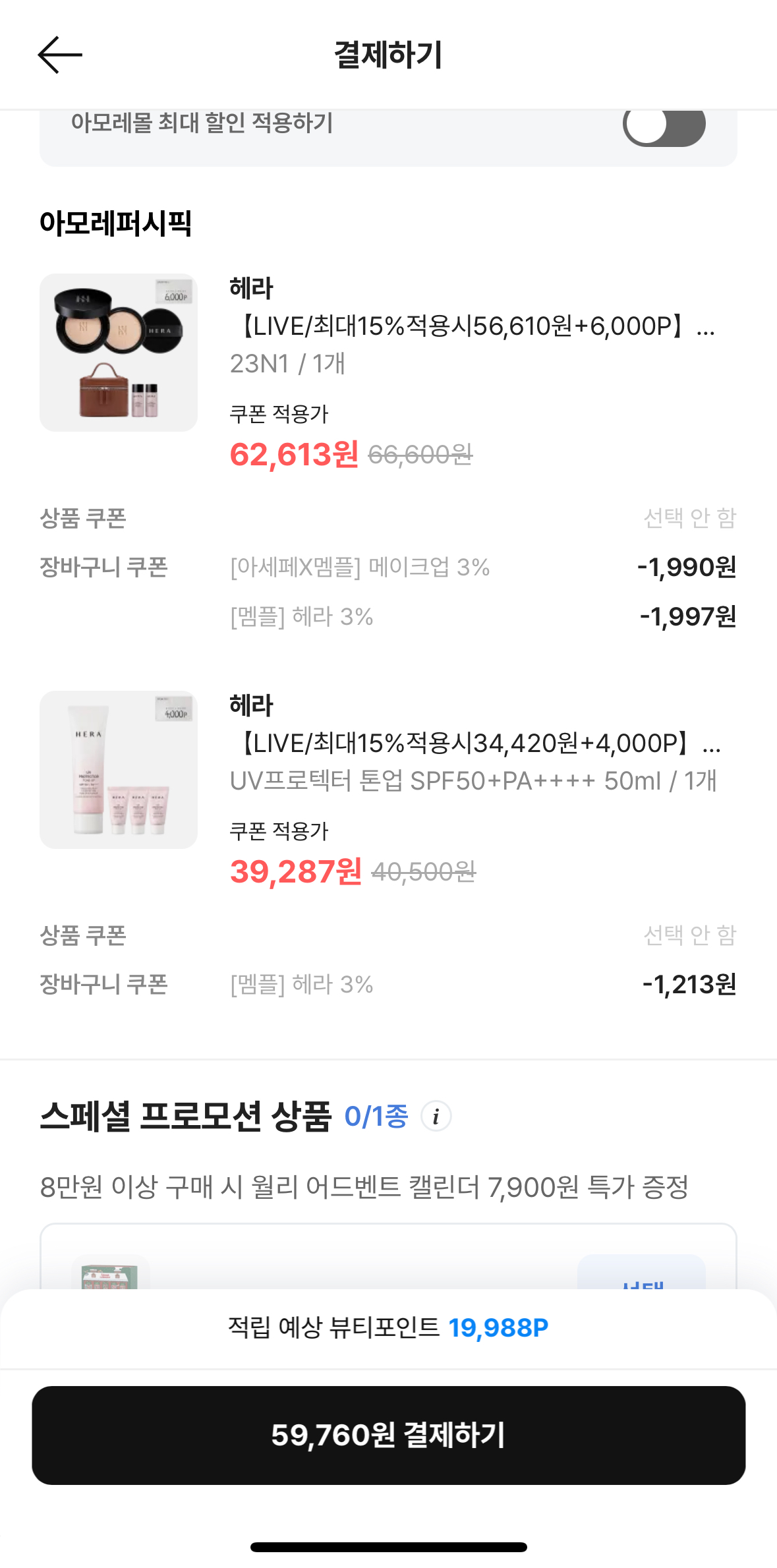Open the 스페셜 프로모션 상품 info icon
This screenshot has height=1568, width=777.
point(436,1117)
